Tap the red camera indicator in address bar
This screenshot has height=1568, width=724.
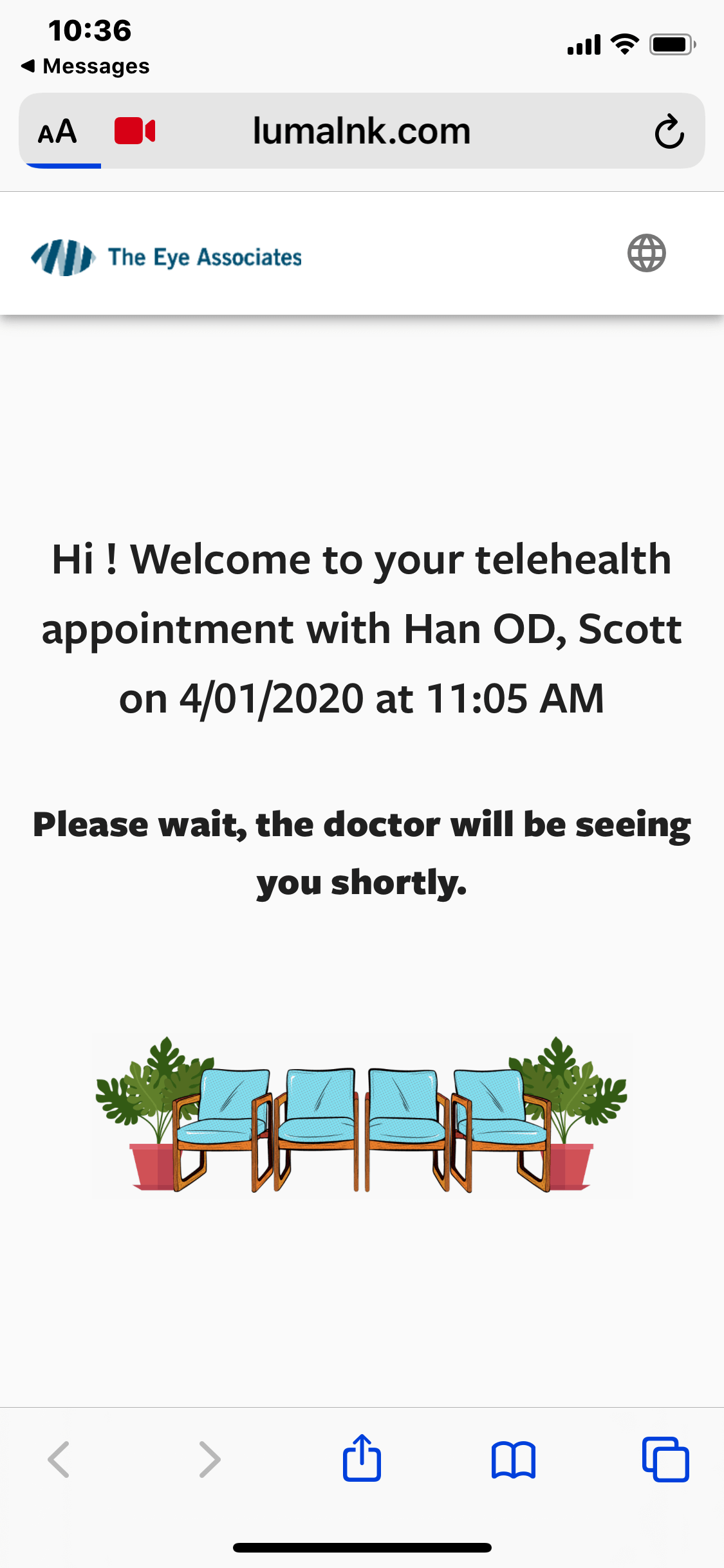click(135, 131)
